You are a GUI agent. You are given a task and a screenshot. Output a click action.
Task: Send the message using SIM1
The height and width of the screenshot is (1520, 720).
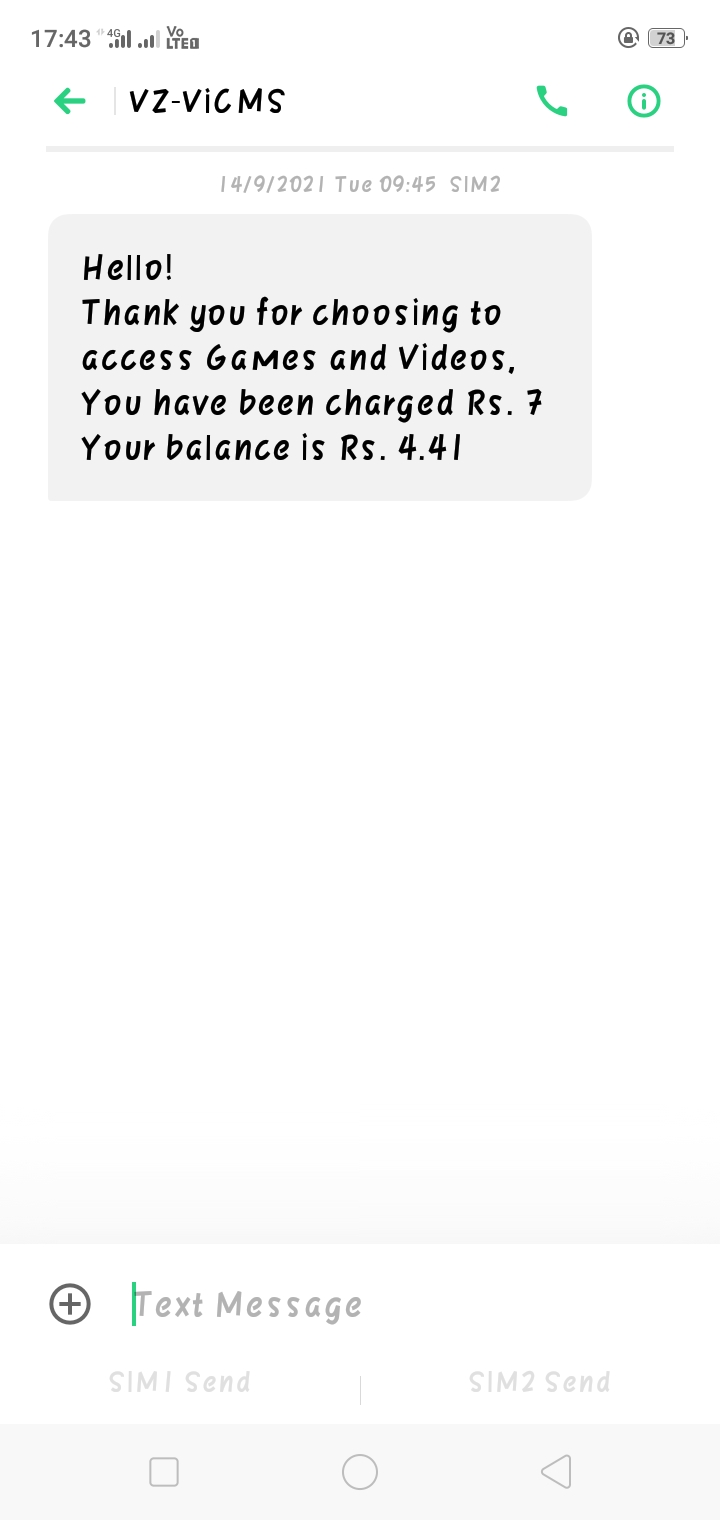click(180, 1382)
